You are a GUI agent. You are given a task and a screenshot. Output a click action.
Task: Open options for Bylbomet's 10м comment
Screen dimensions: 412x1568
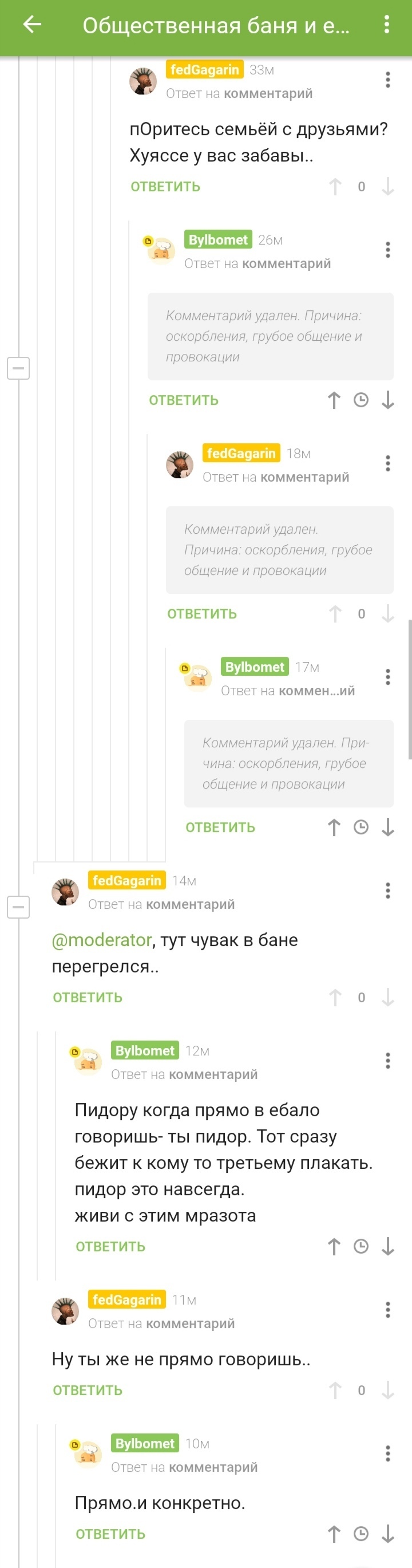[x=387, y=1454]
